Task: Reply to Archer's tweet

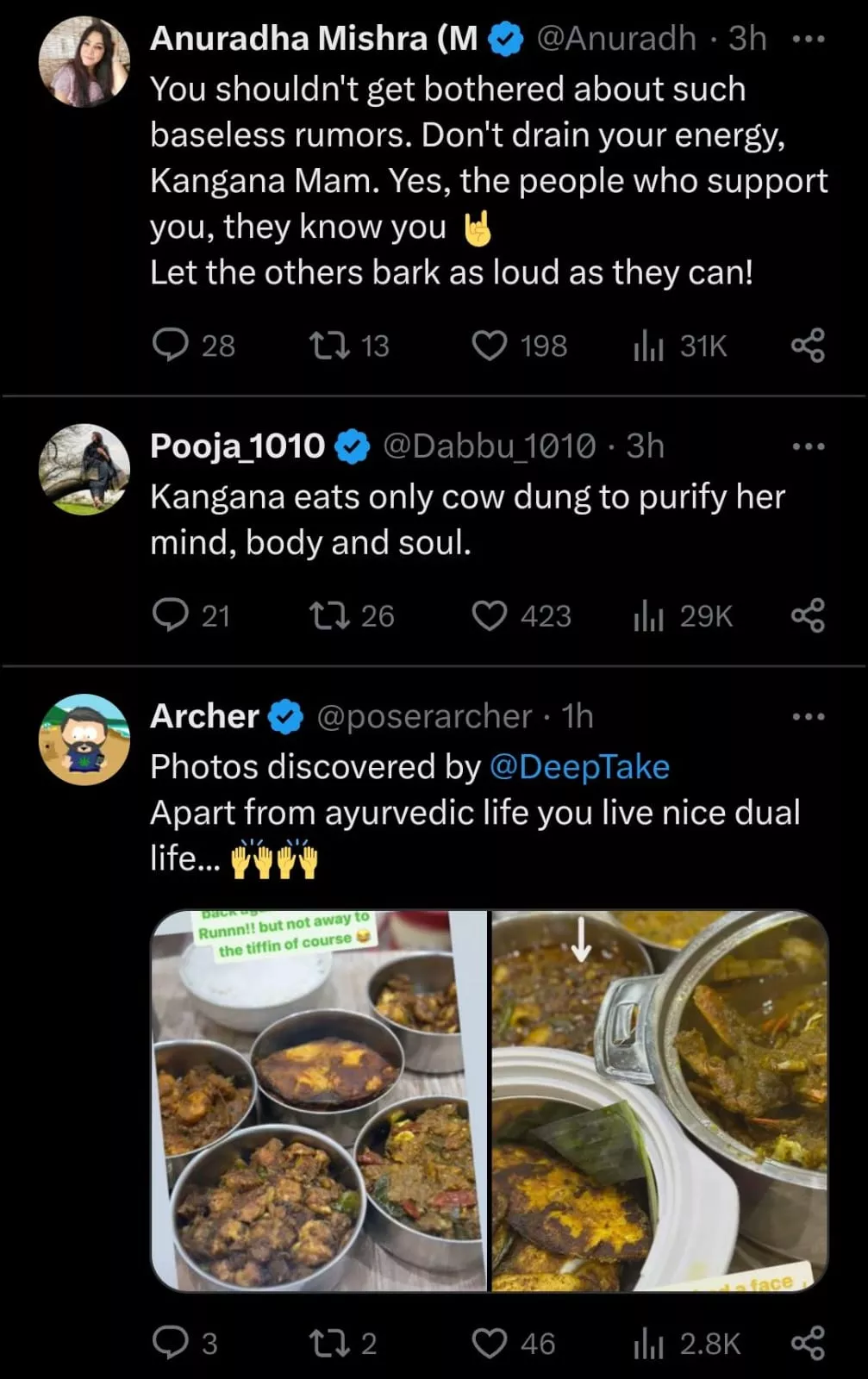Action: tap(170, 1342)
